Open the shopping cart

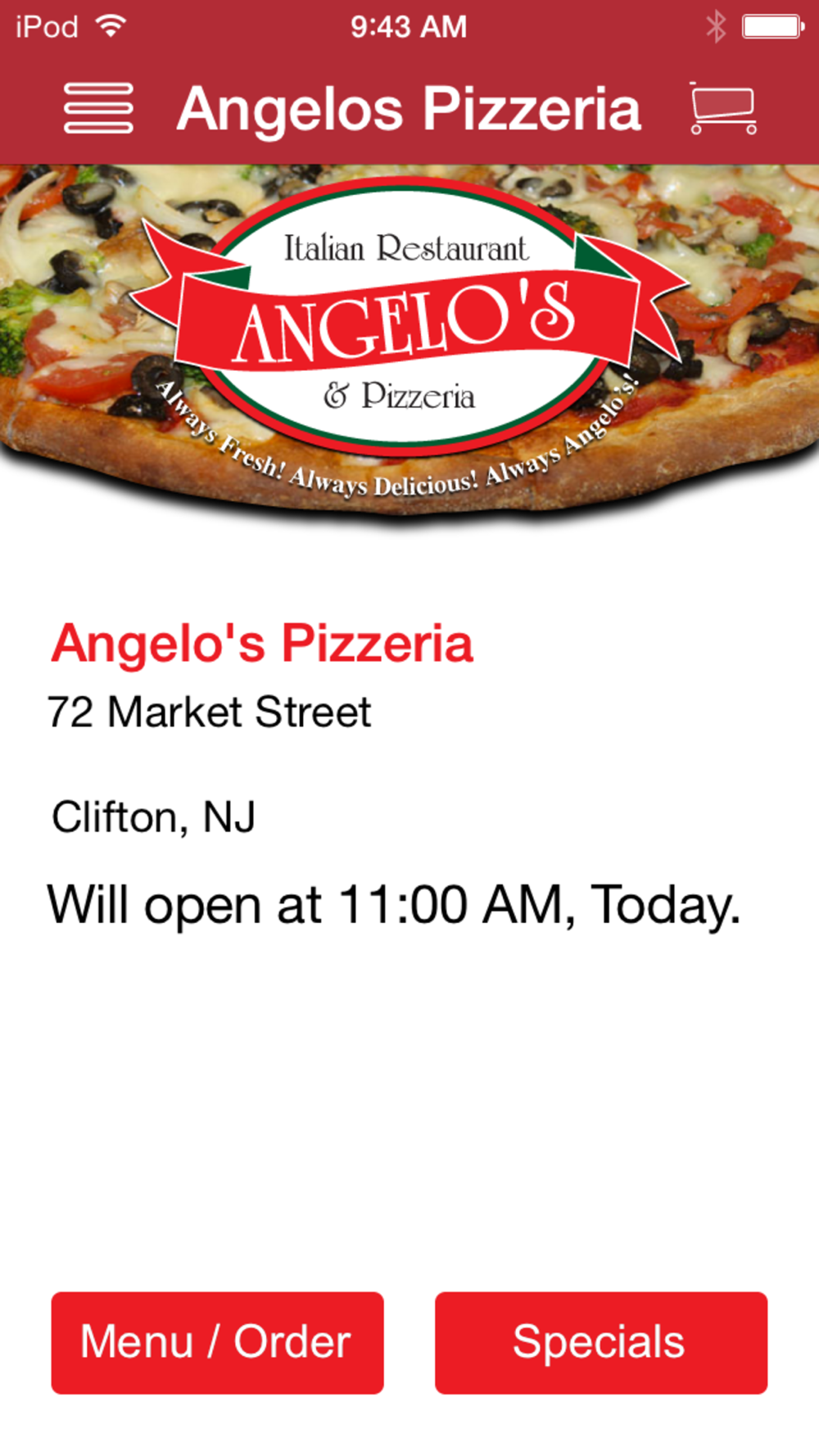tap(723, 108)
